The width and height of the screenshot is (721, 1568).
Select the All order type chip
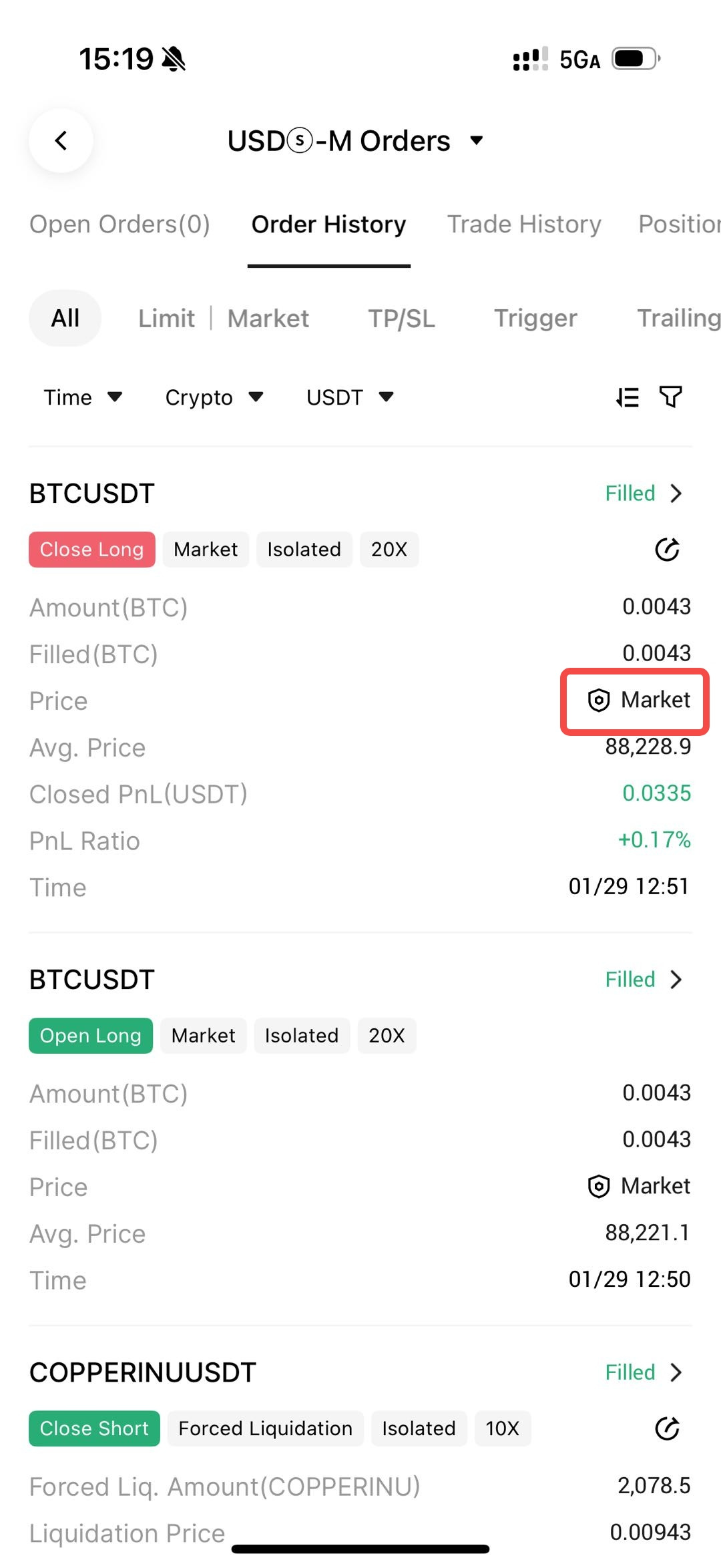click(x=65, y=319)
